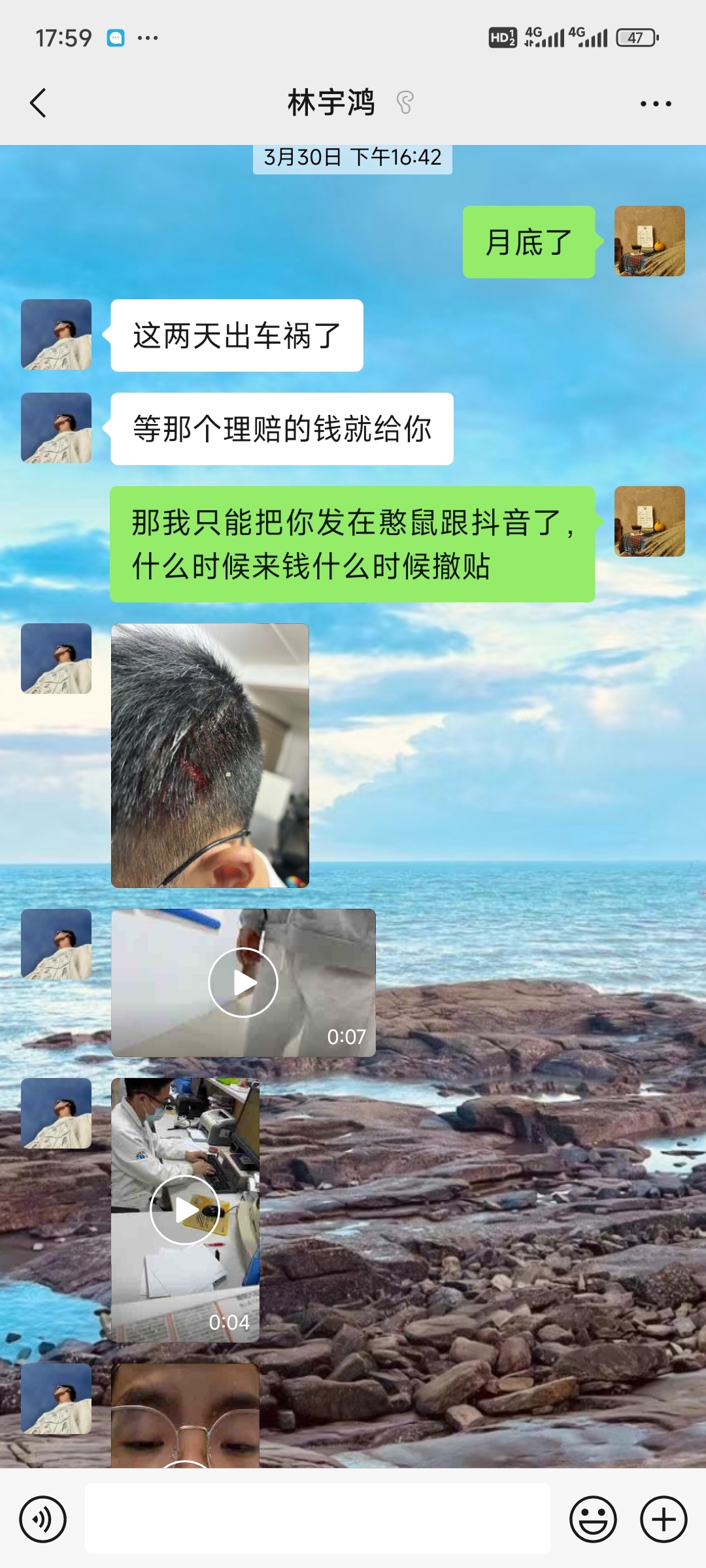Image resolution: width=706 pixels, height=1568 pixels.
Task: Focus the message text field
Action: coord(317,1518)
